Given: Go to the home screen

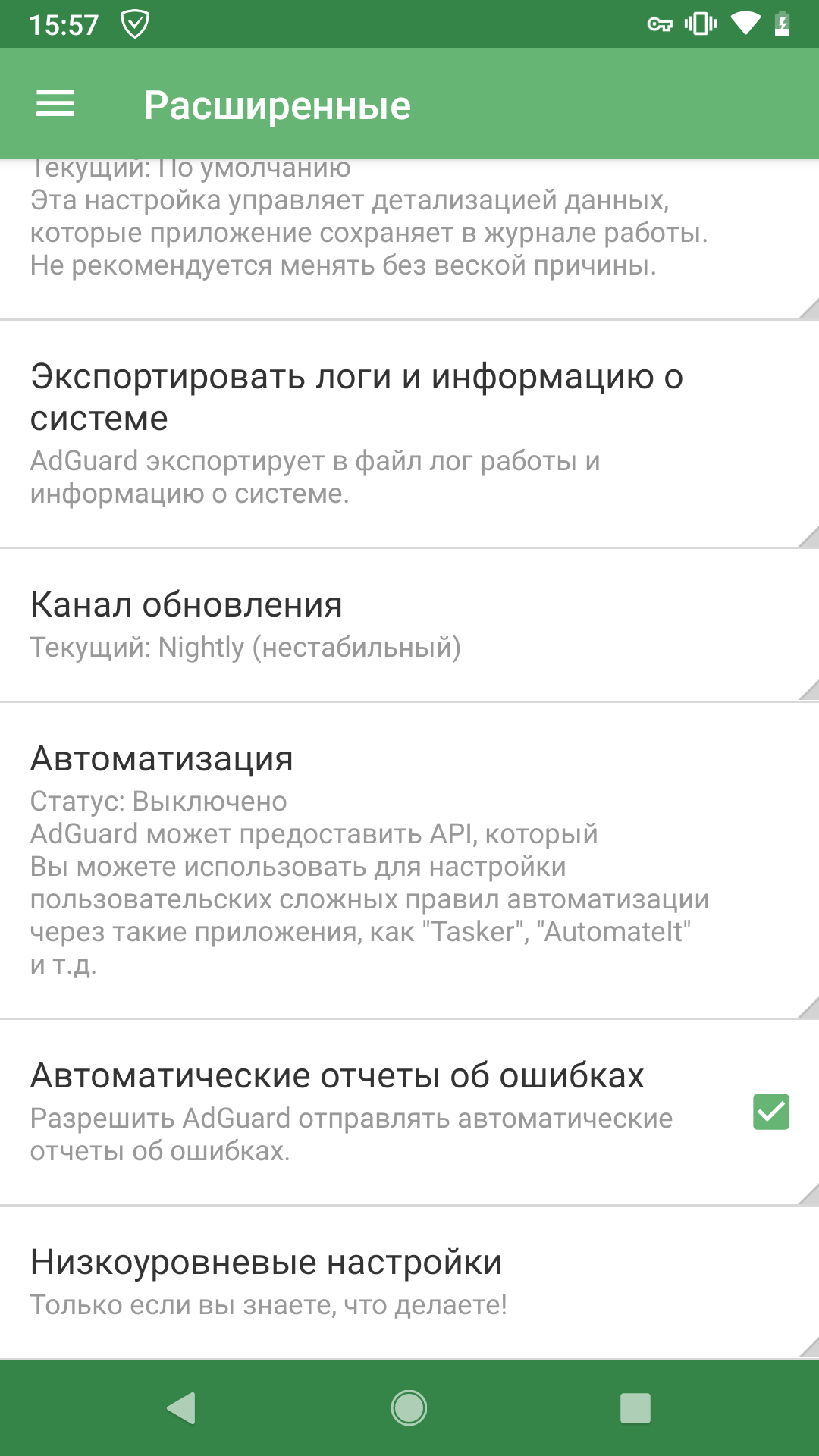Looking at the screenshot, I should (409, 1408).
